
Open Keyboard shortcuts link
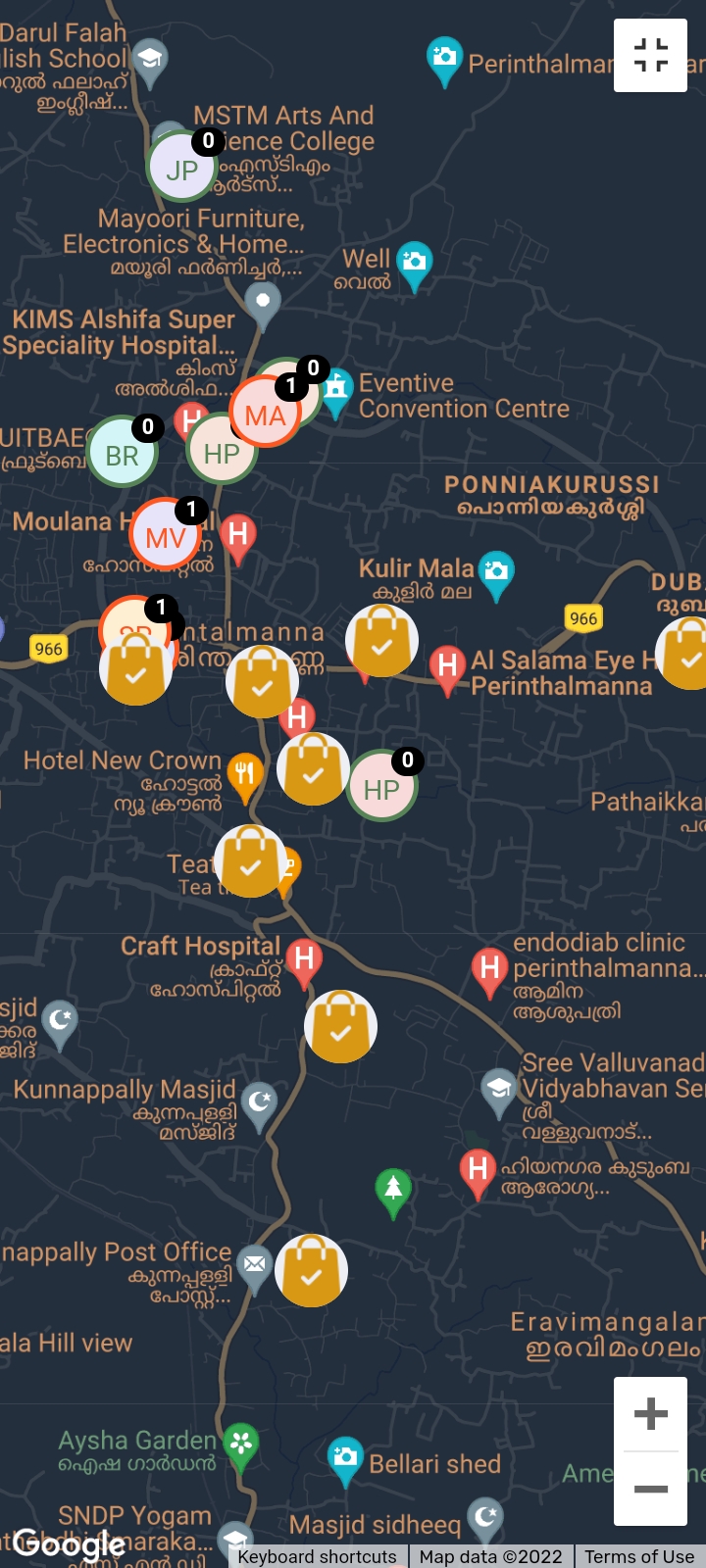(x=317, y=1556)
